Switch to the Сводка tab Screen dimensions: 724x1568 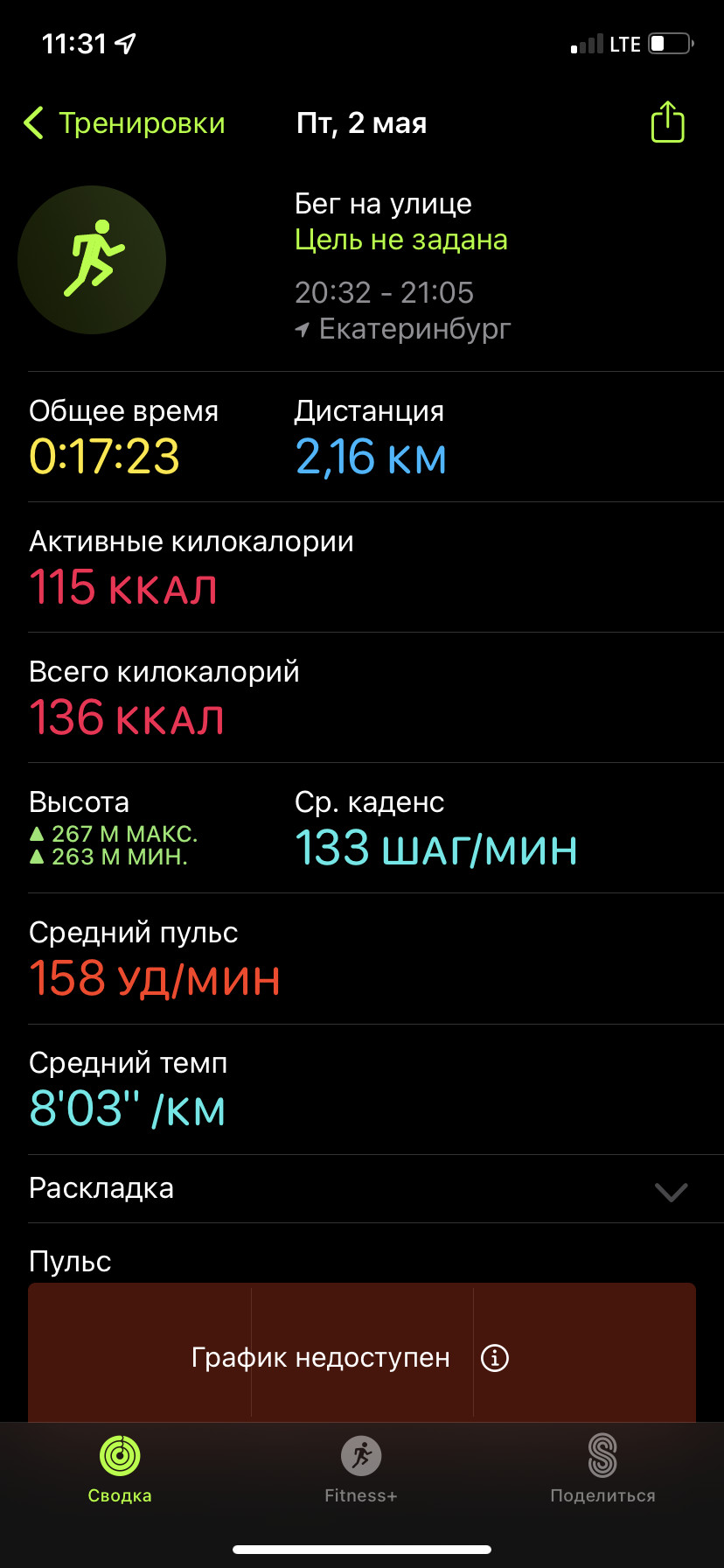pos(120,1469)
